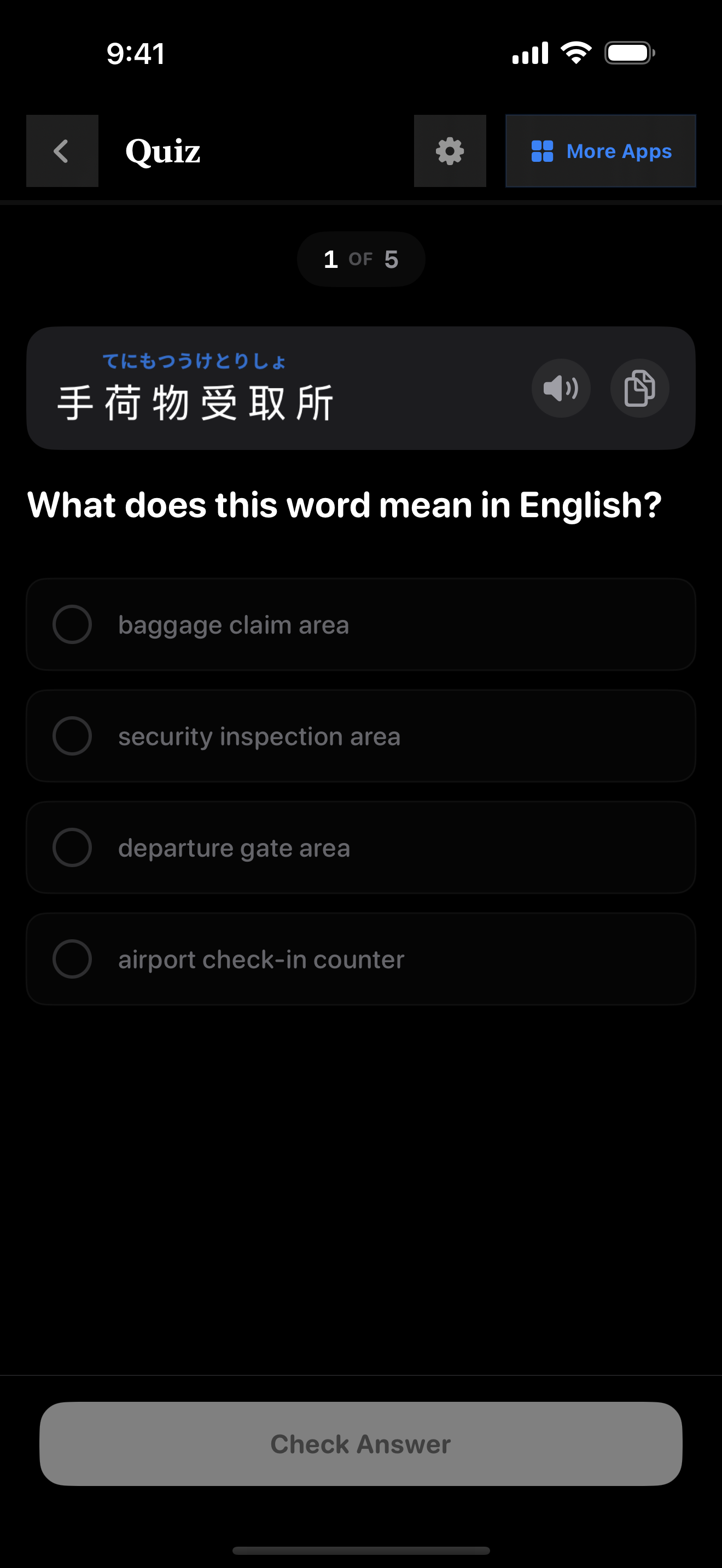Go back from the Quiz screen
Screen dimensions: 722x1568
62,151
